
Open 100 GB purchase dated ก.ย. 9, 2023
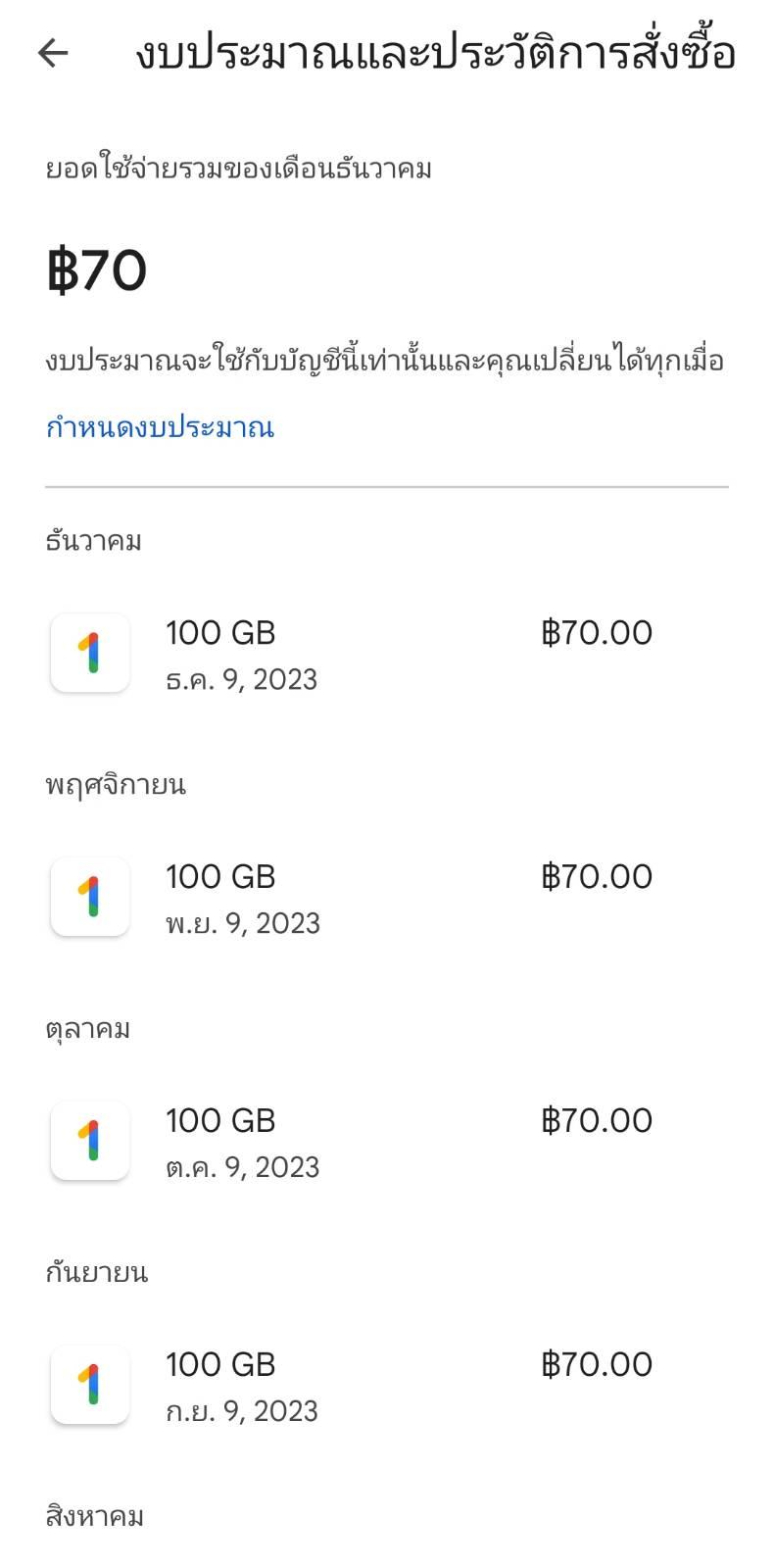coord(387,1387)
